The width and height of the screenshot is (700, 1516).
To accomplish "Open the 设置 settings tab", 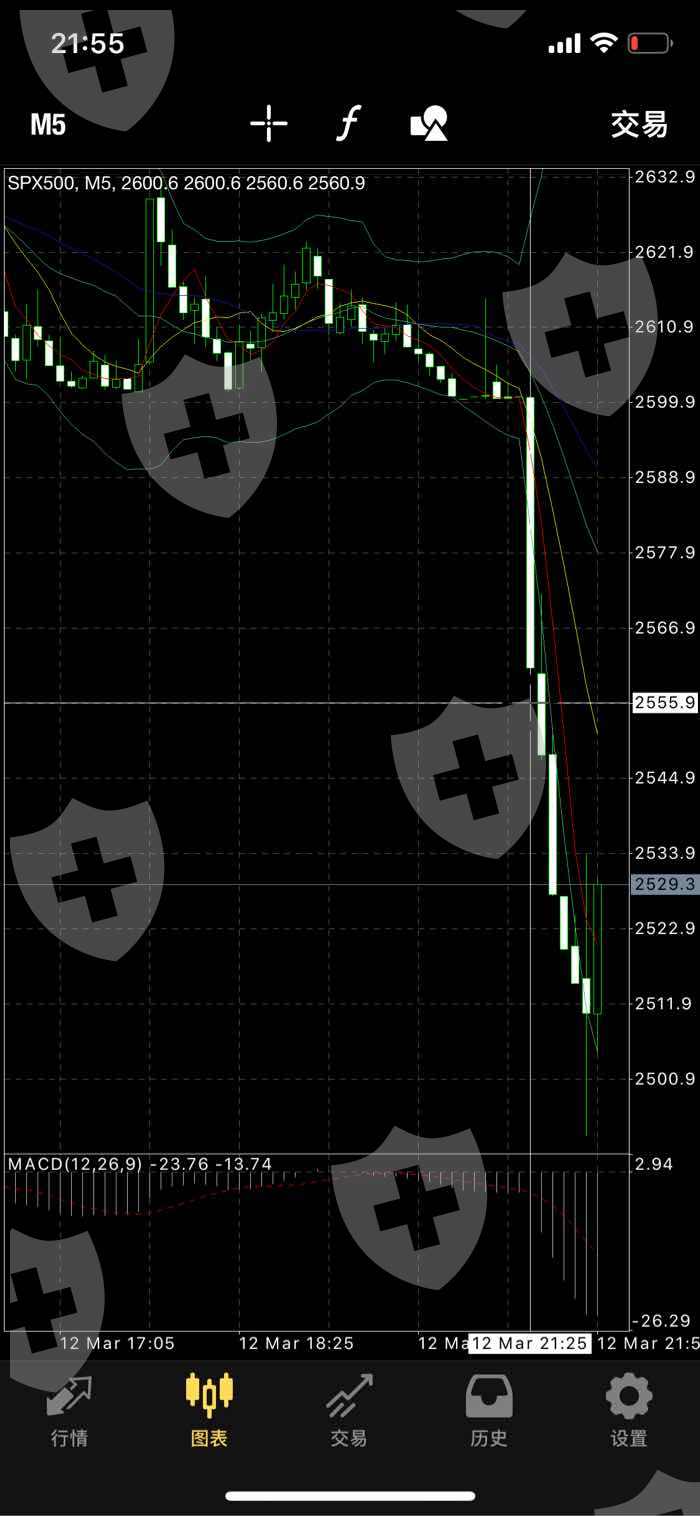I will 629,1411.
